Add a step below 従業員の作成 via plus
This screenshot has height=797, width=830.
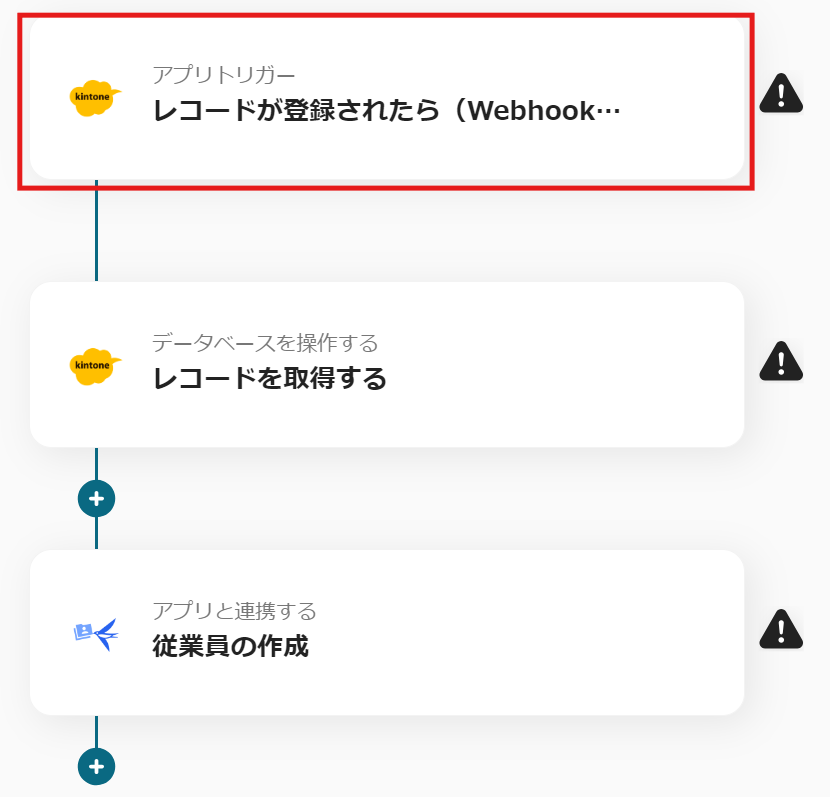(x=96, y=767)
